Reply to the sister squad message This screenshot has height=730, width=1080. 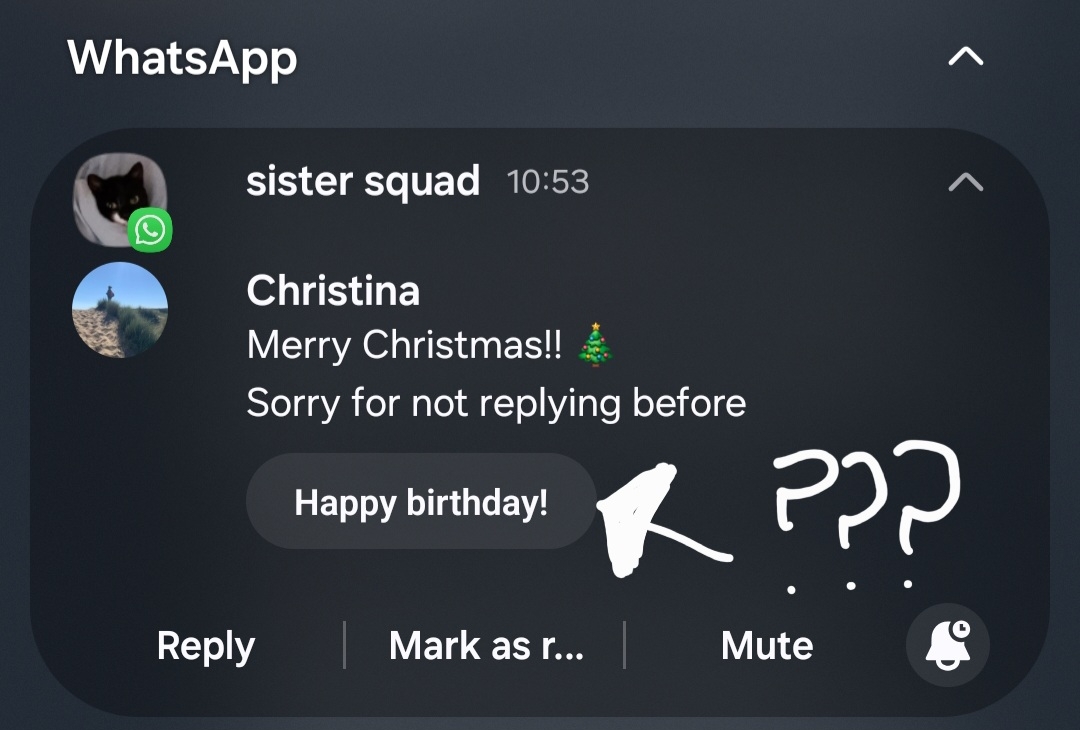(206, 646)
